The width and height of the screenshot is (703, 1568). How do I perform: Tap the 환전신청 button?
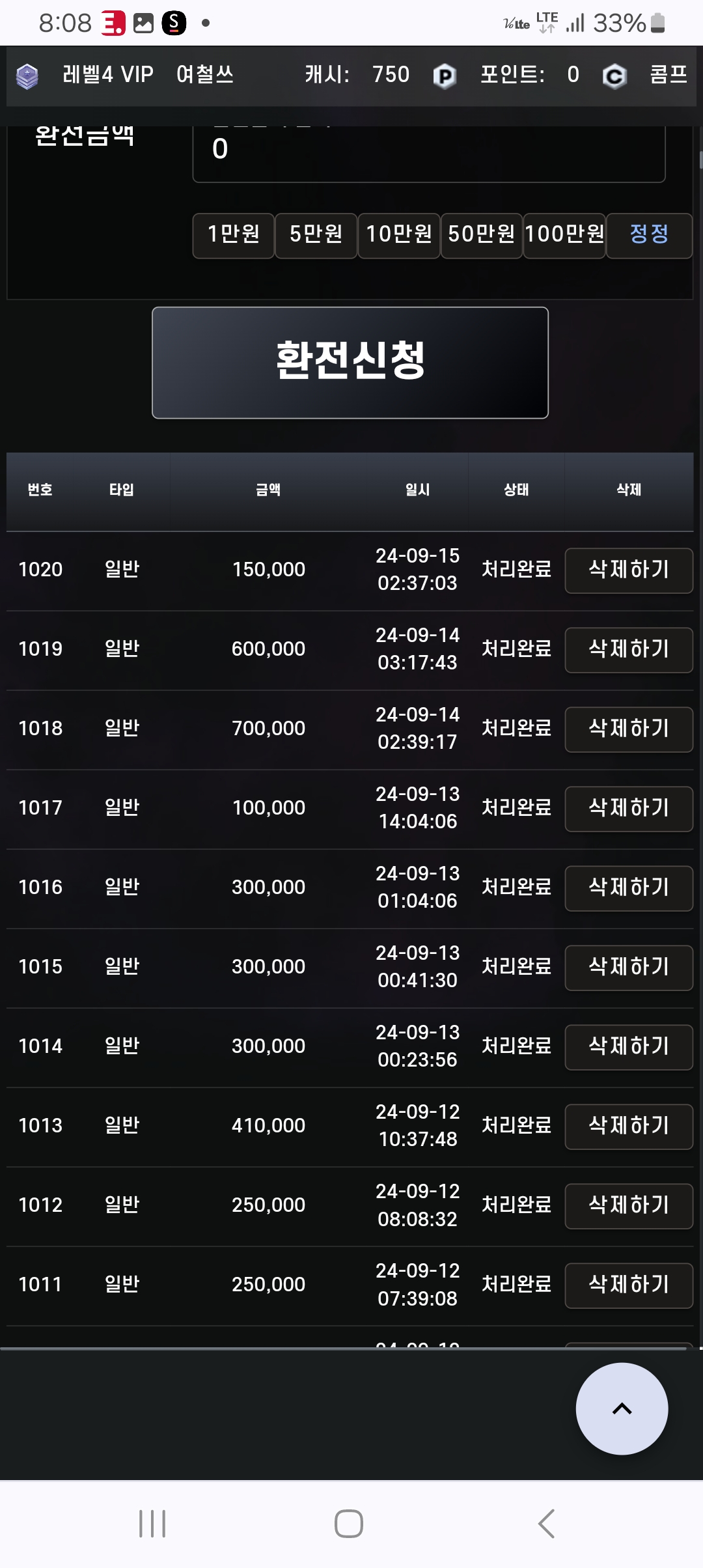click(350, 363)
